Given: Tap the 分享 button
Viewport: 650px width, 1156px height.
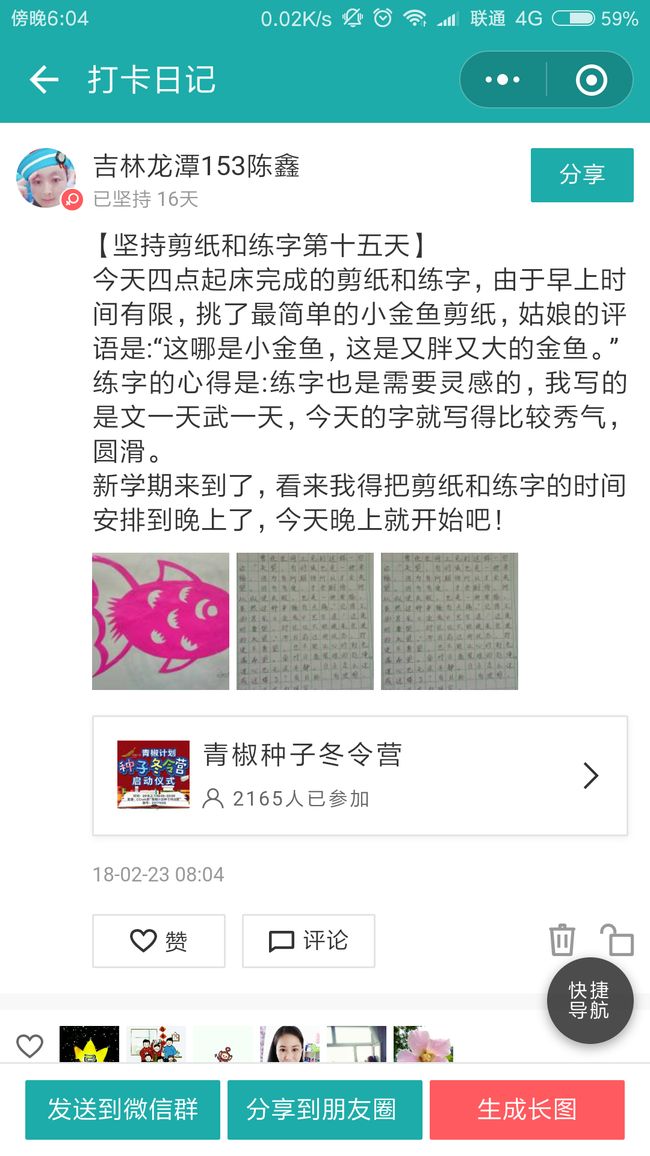Looking at the screenshot, I should coord(581,175).
